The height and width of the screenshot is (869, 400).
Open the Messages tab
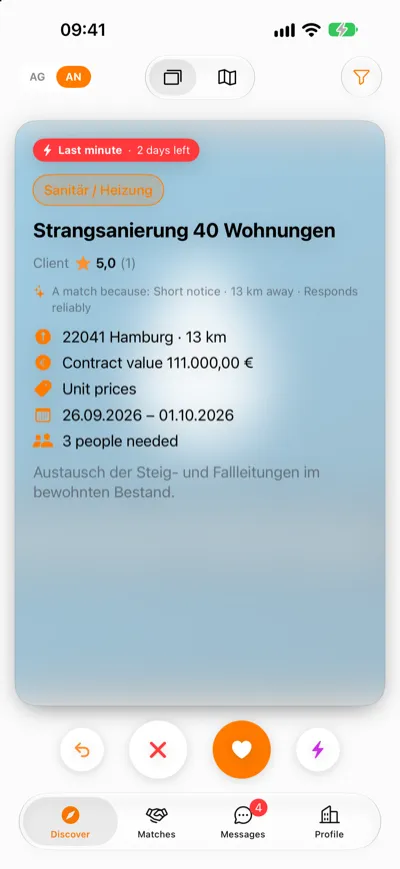pos(243,822)
